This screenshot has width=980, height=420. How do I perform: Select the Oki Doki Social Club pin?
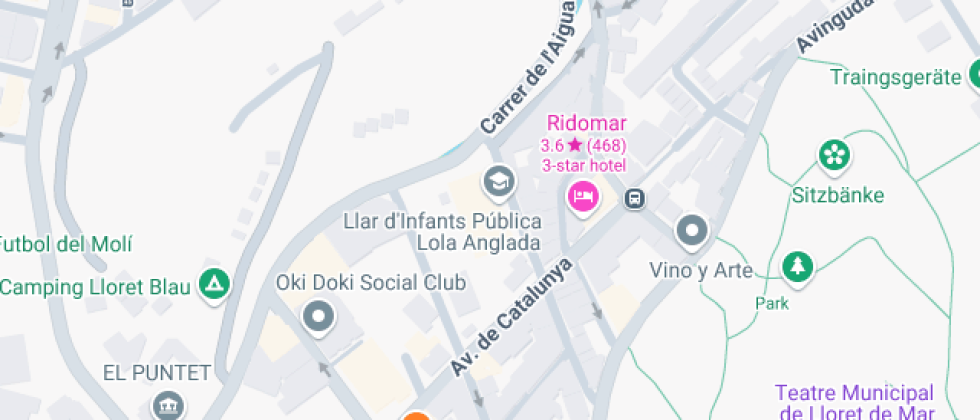click(x=319, y=318)
